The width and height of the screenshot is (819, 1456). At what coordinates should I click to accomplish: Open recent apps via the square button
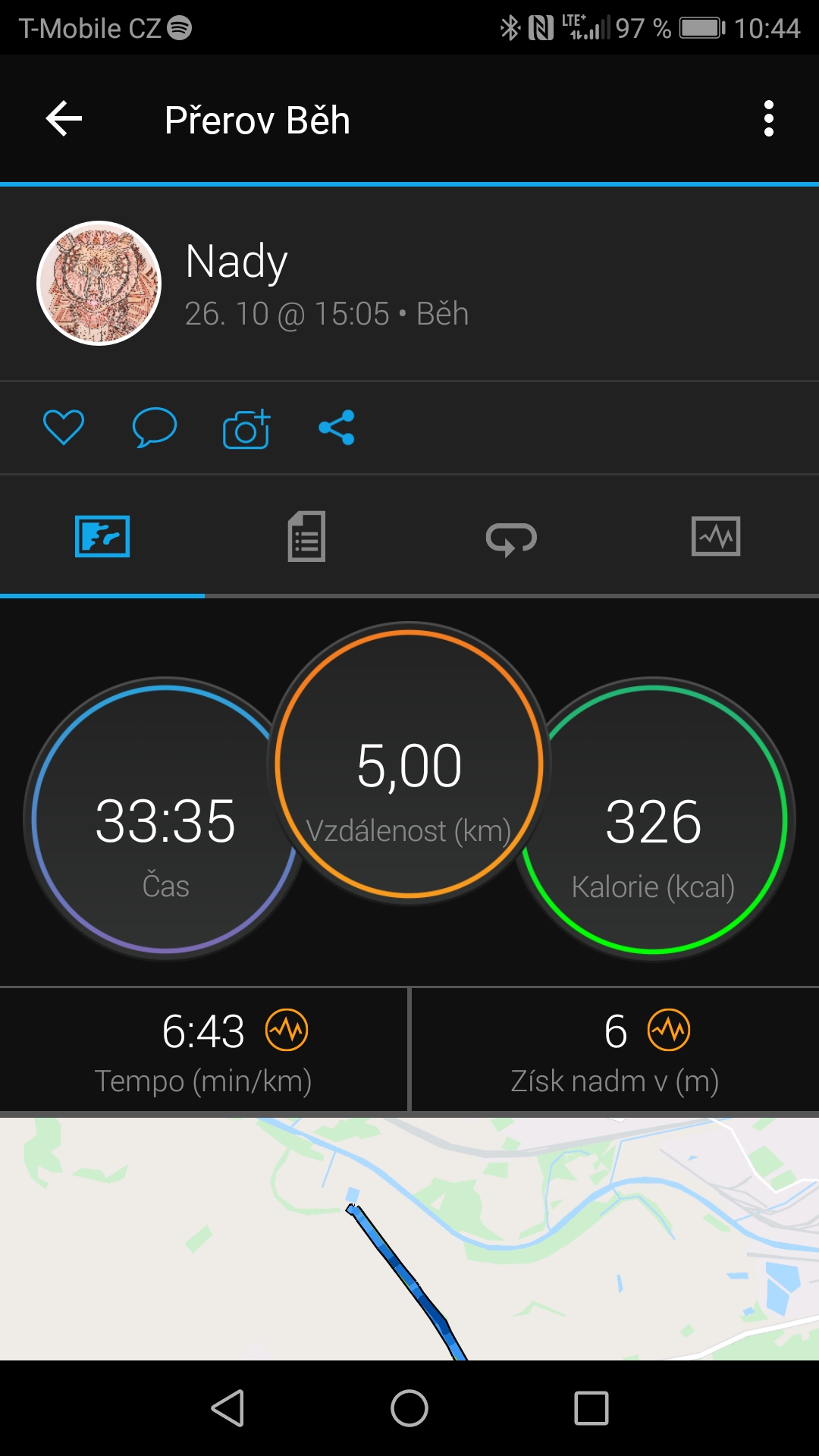[591, 1408]
